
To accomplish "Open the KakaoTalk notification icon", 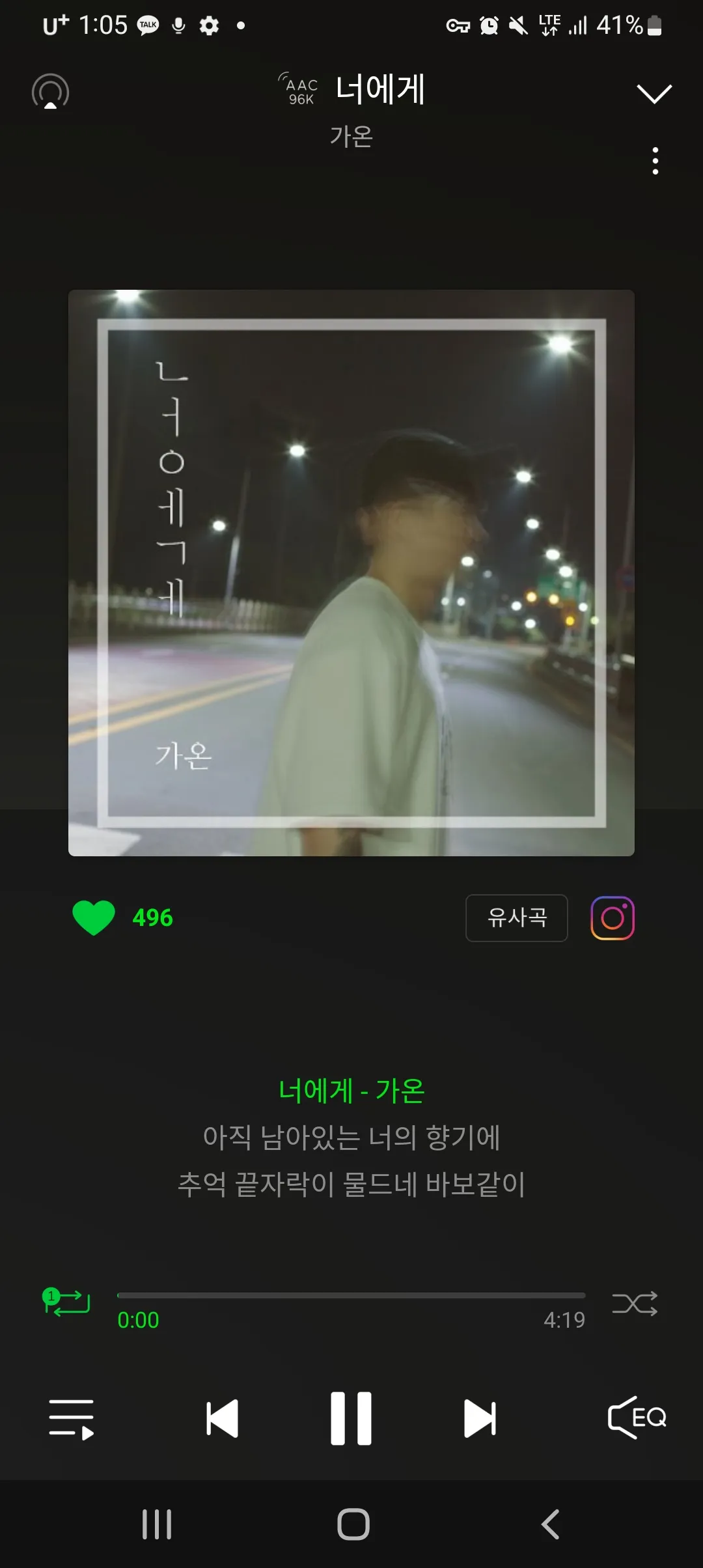I will click(x=148, y=25).
